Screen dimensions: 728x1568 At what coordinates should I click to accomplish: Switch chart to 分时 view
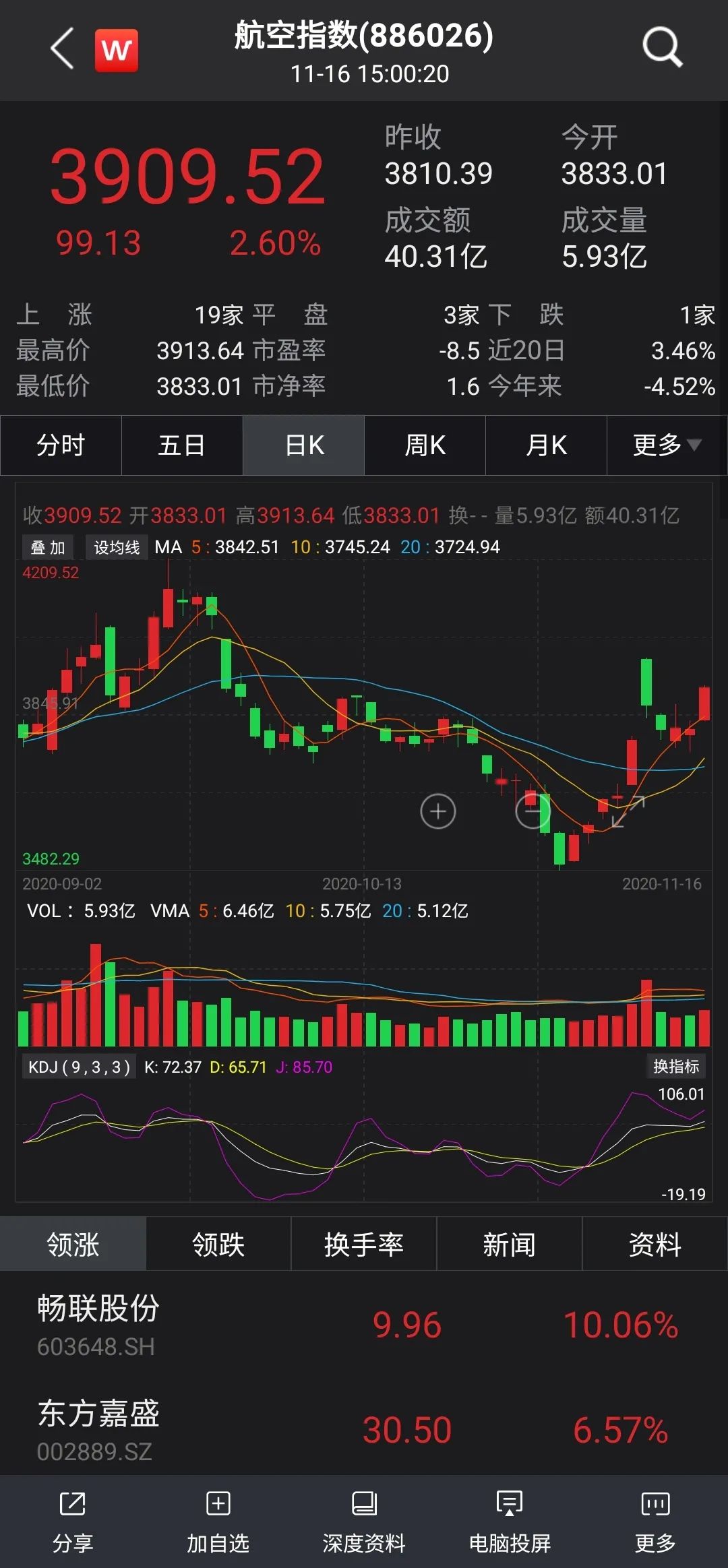tap(61, 445)
